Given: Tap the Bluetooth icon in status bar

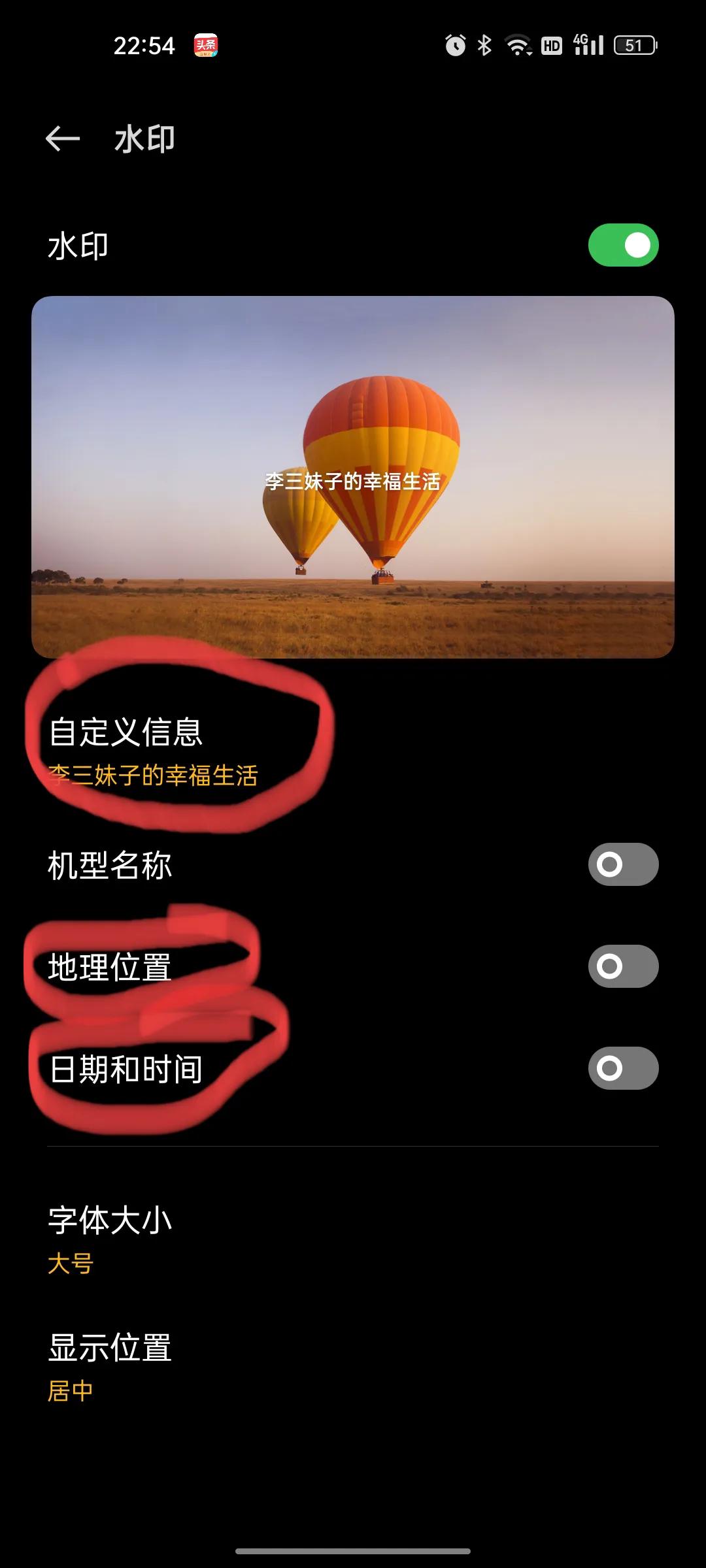Looking at the screenshot, I should click(485, 46).
